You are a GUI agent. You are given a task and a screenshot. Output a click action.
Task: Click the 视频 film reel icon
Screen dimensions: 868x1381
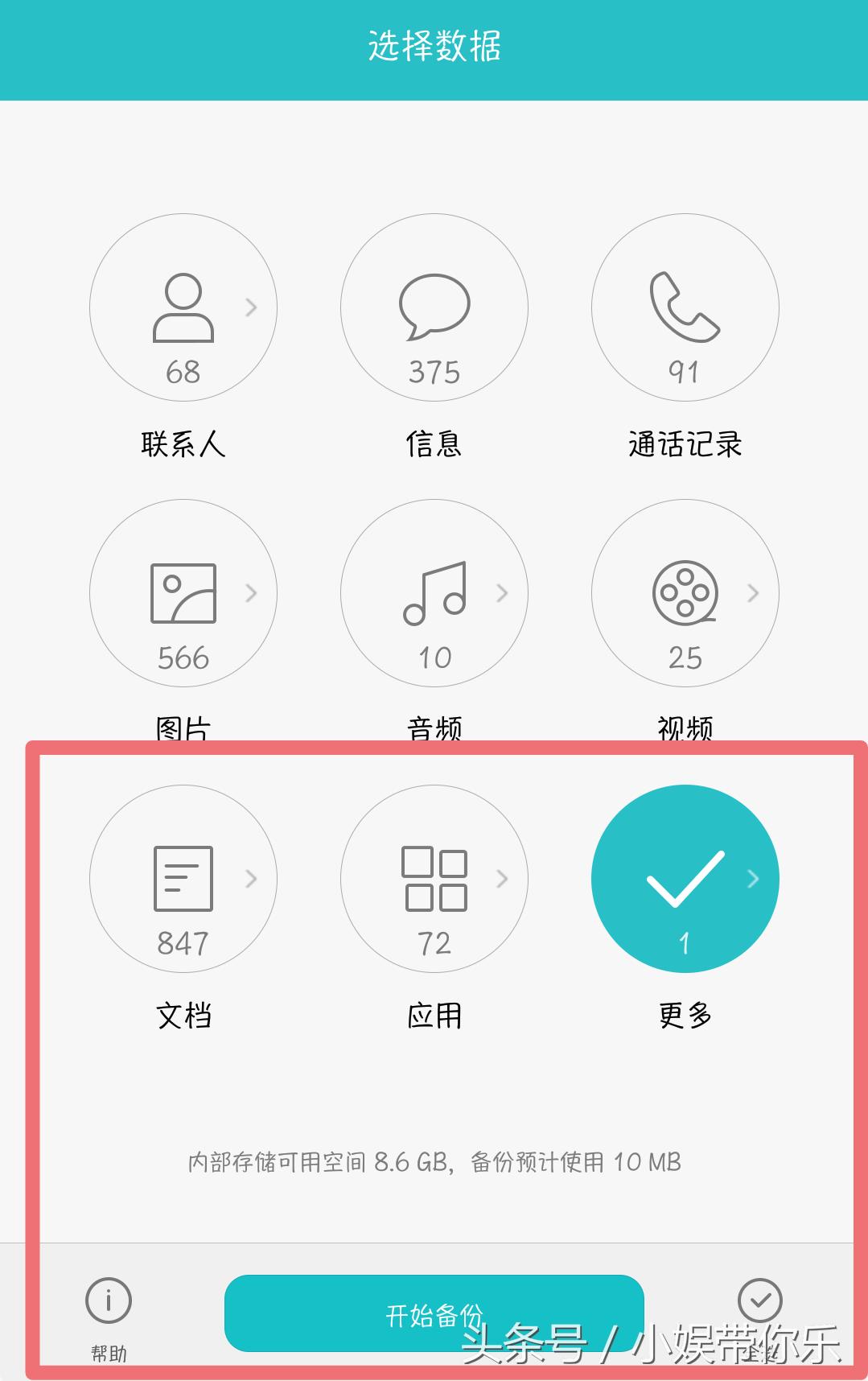click(685, 593)
